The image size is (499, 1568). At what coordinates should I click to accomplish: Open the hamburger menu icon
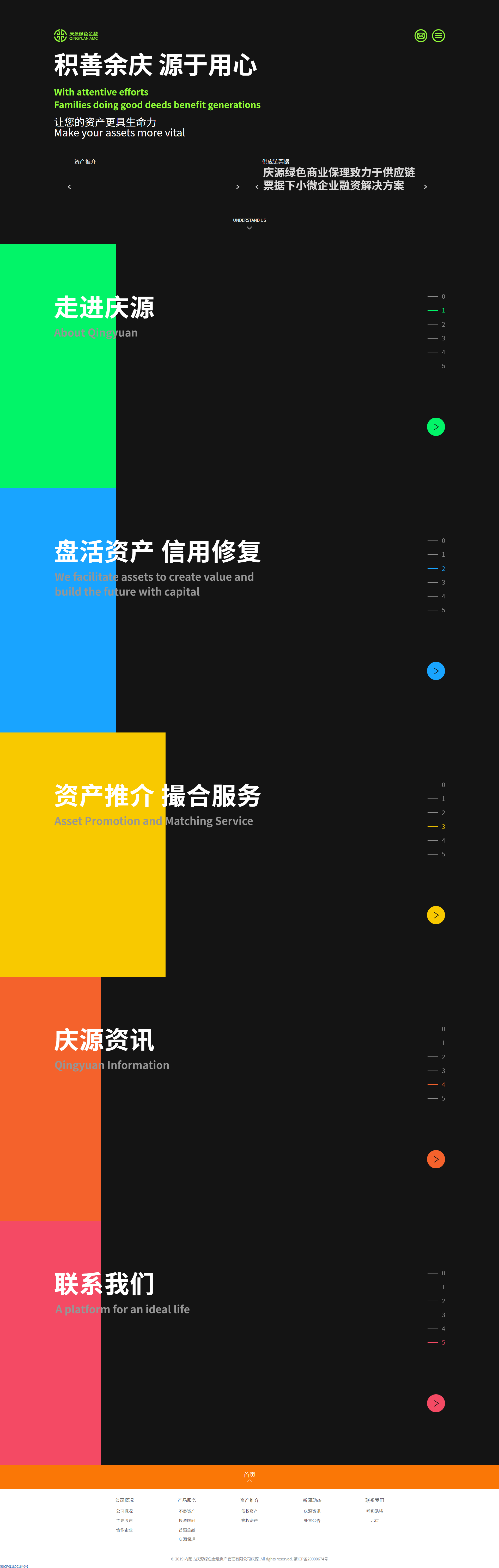click(438, 36)
